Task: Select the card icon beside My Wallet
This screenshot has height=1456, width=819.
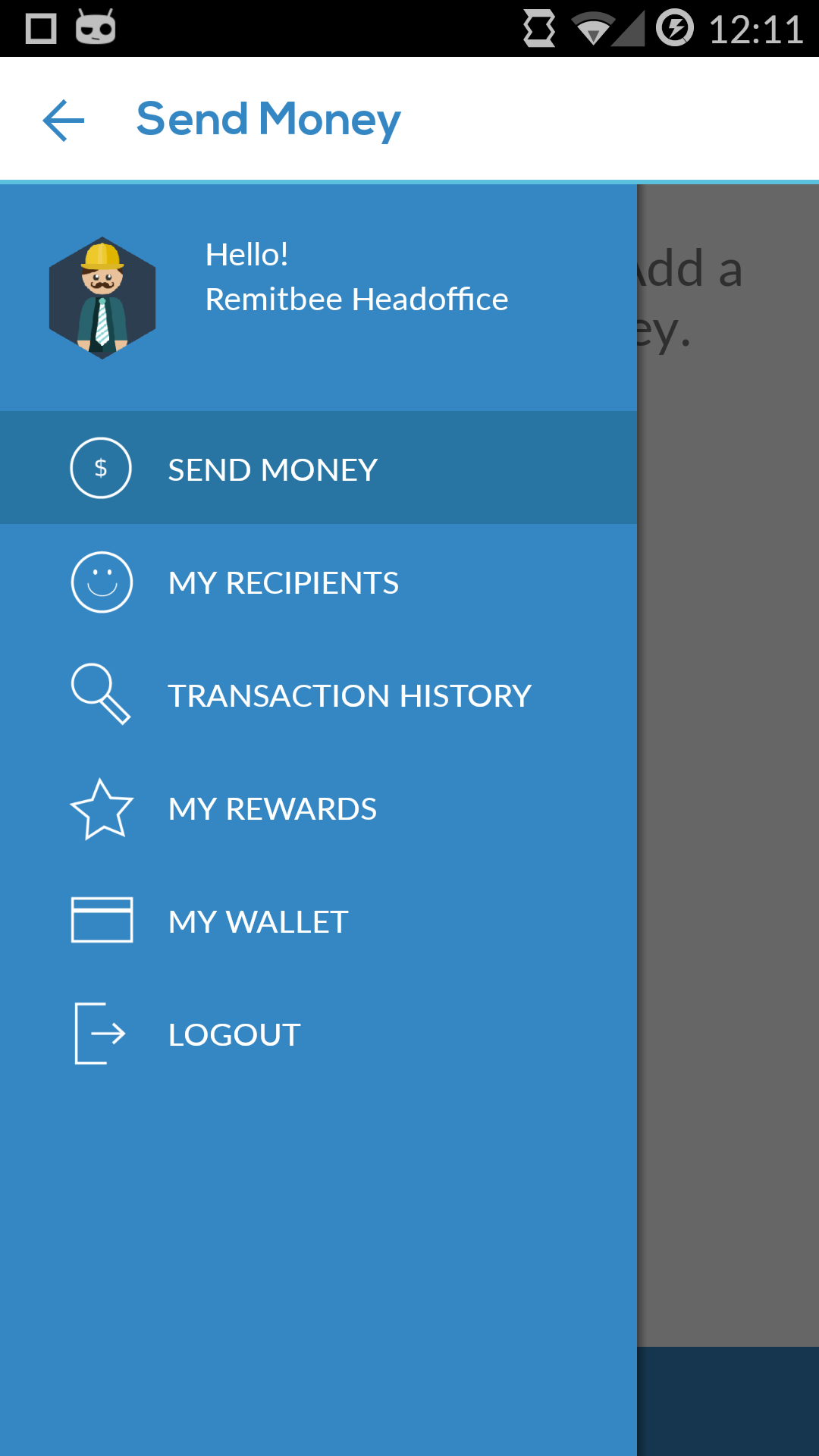Action: (x=101, y=921)
